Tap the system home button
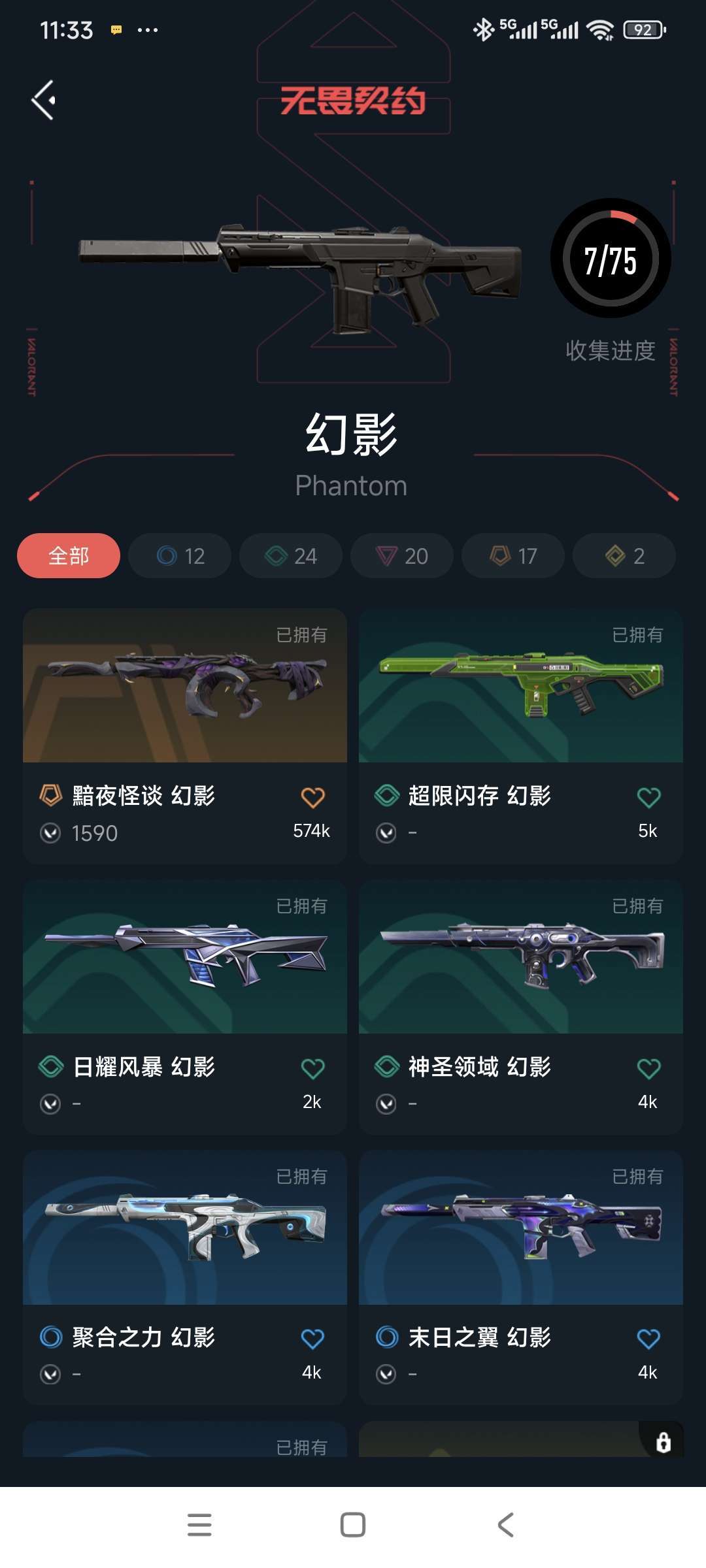This screenshot has height=1568, width=706. 353,1525
